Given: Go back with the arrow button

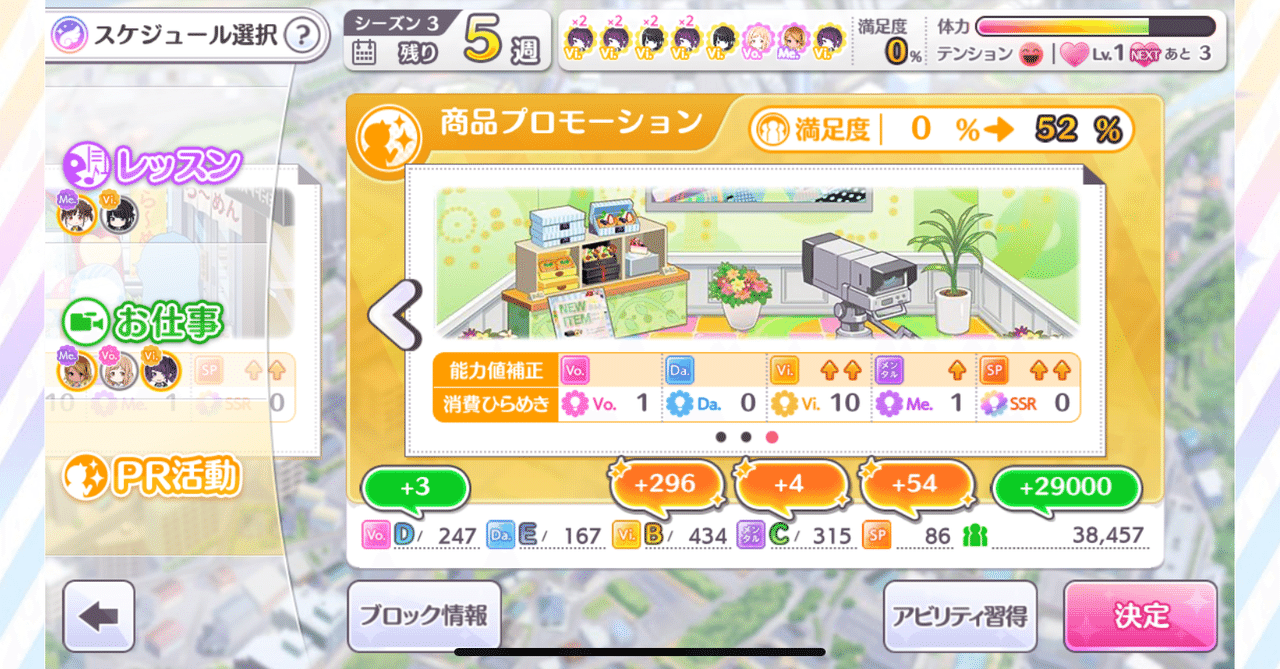Looking at the screenshot, I should pos(98,615).
